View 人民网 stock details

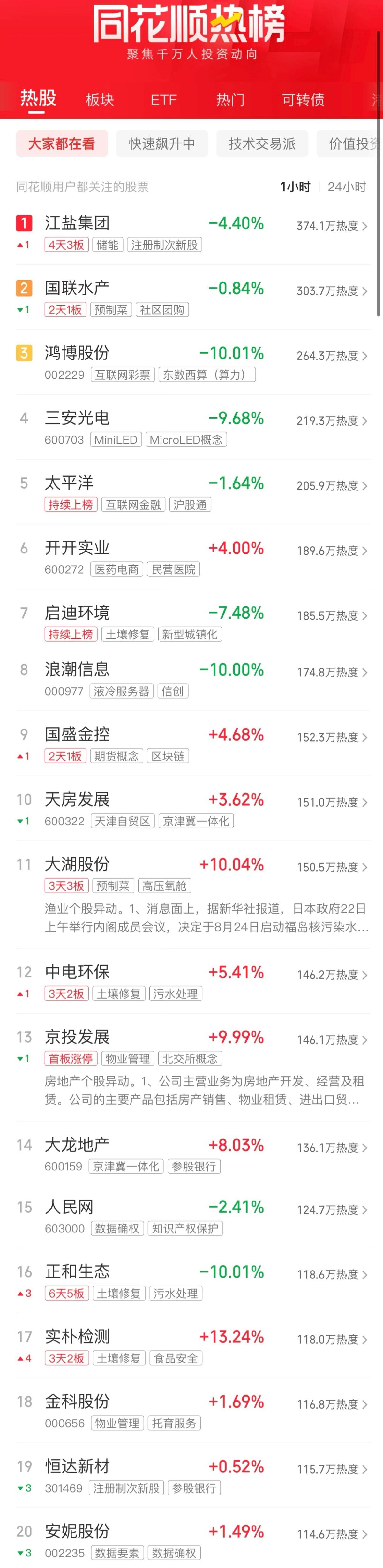69,1207
